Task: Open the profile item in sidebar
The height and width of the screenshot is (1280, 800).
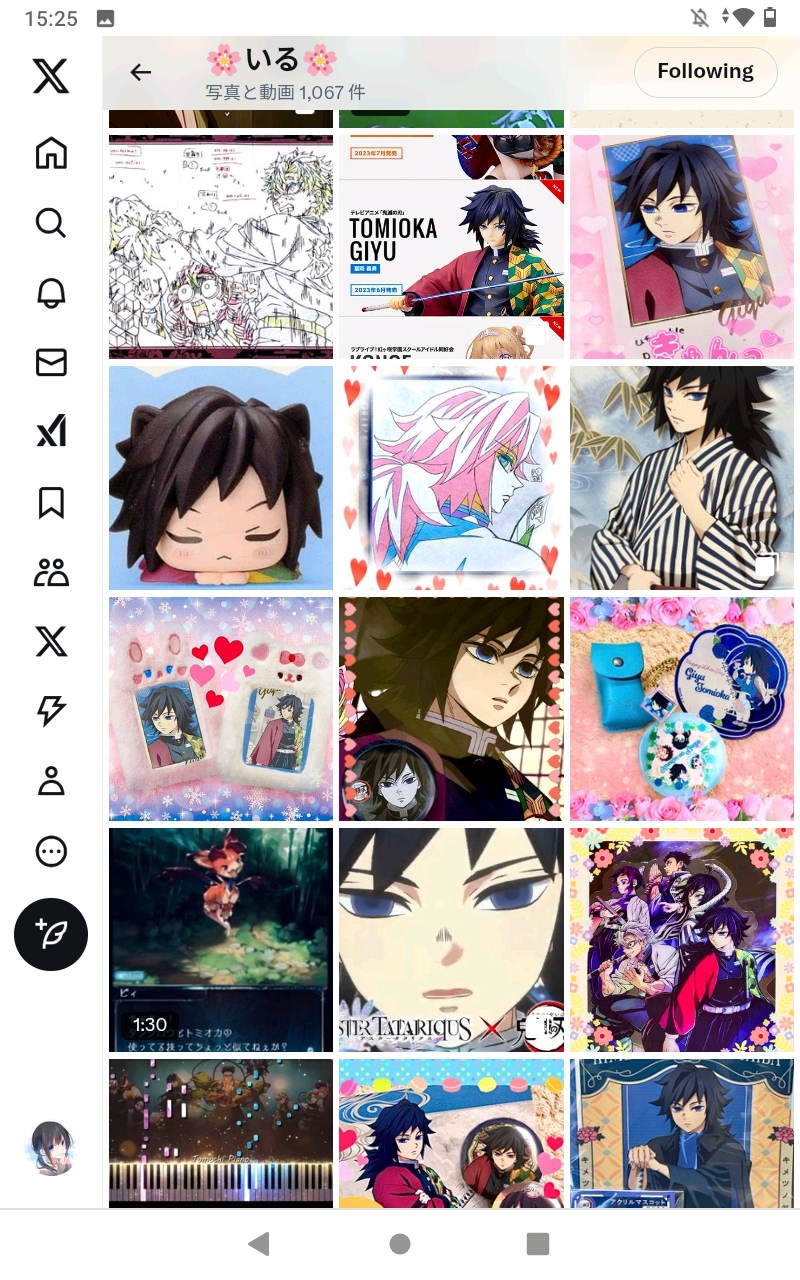Action: tap(51, 780)
